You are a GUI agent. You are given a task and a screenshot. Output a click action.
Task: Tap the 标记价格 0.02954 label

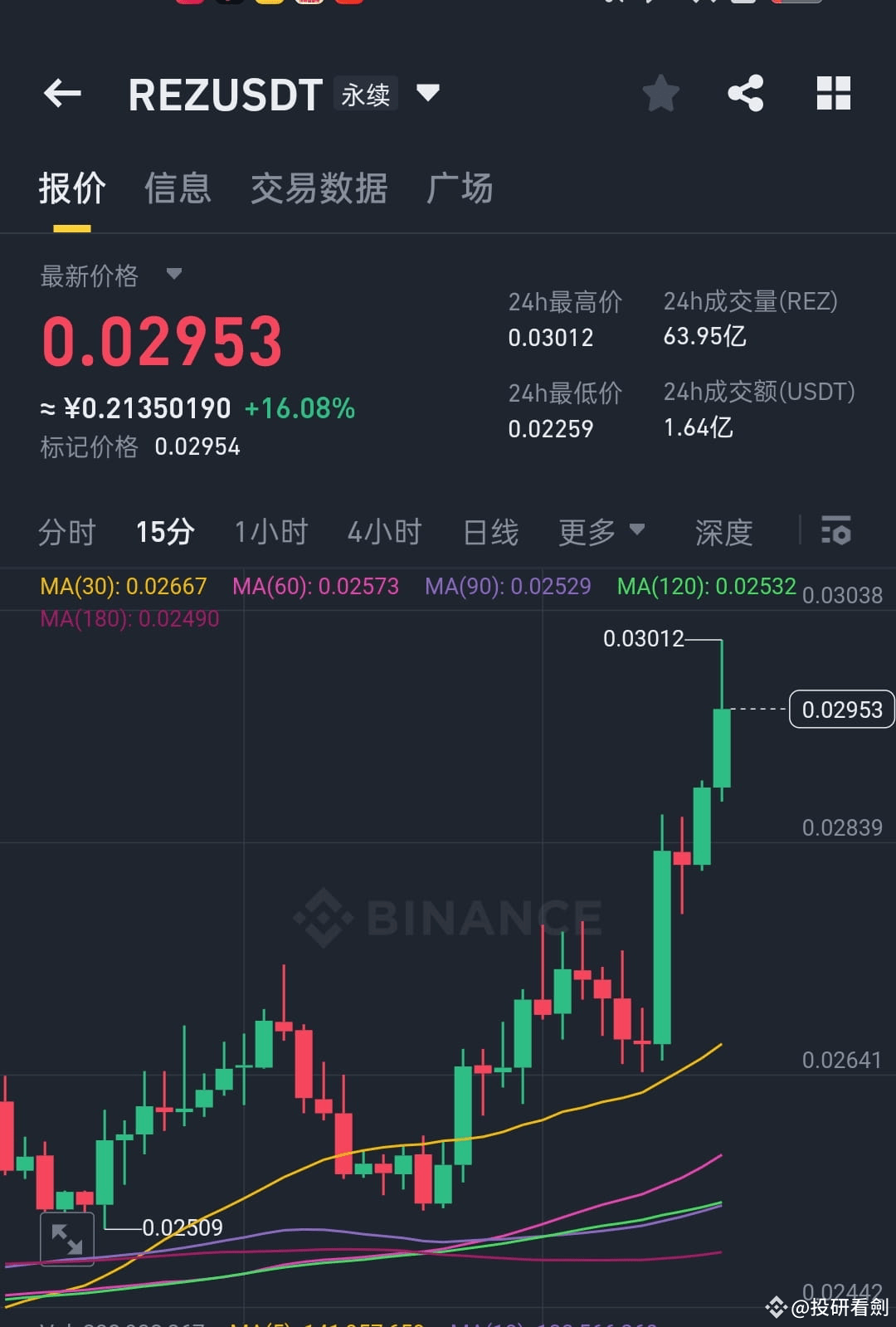[x=139, y=446]
